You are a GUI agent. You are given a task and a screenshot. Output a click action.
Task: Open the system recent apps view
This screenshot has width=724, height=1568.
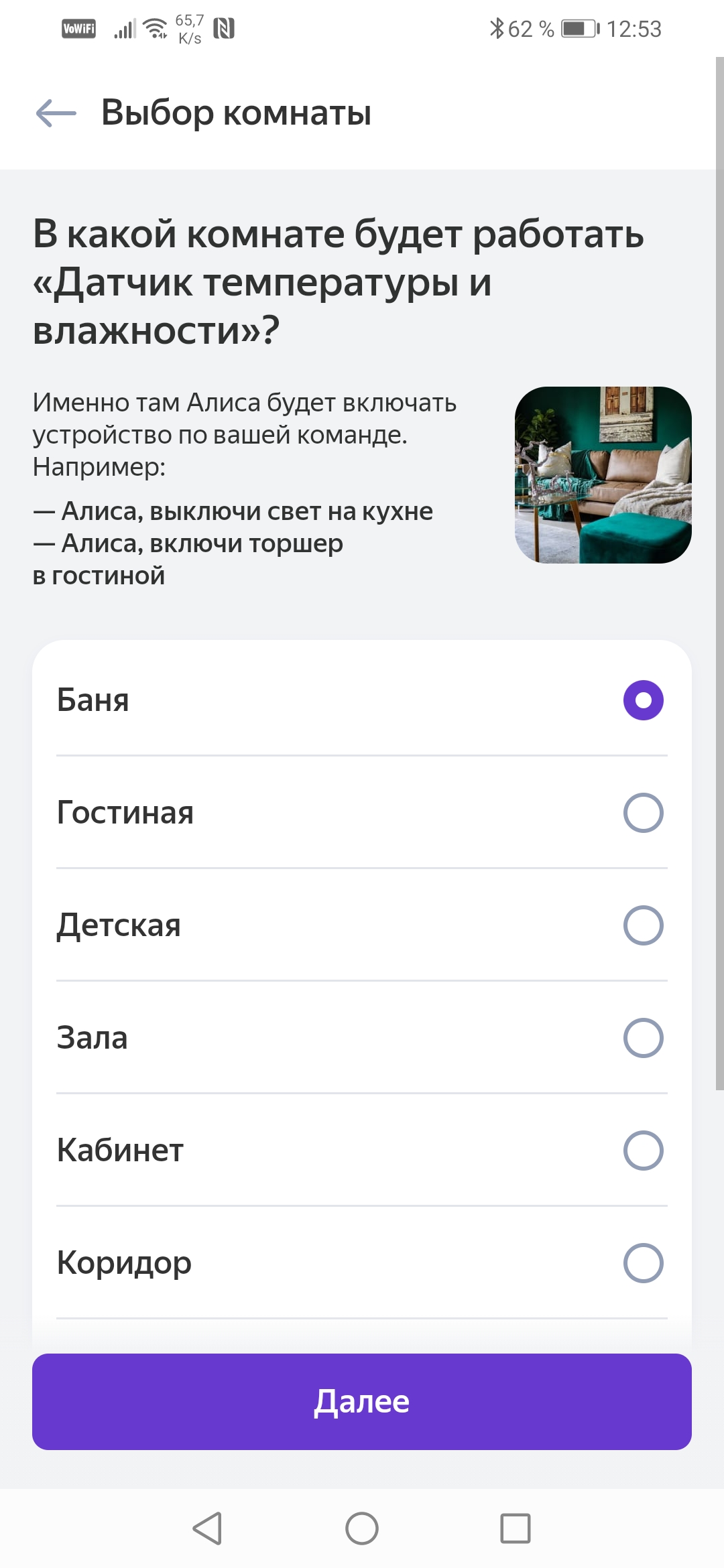515,1528
